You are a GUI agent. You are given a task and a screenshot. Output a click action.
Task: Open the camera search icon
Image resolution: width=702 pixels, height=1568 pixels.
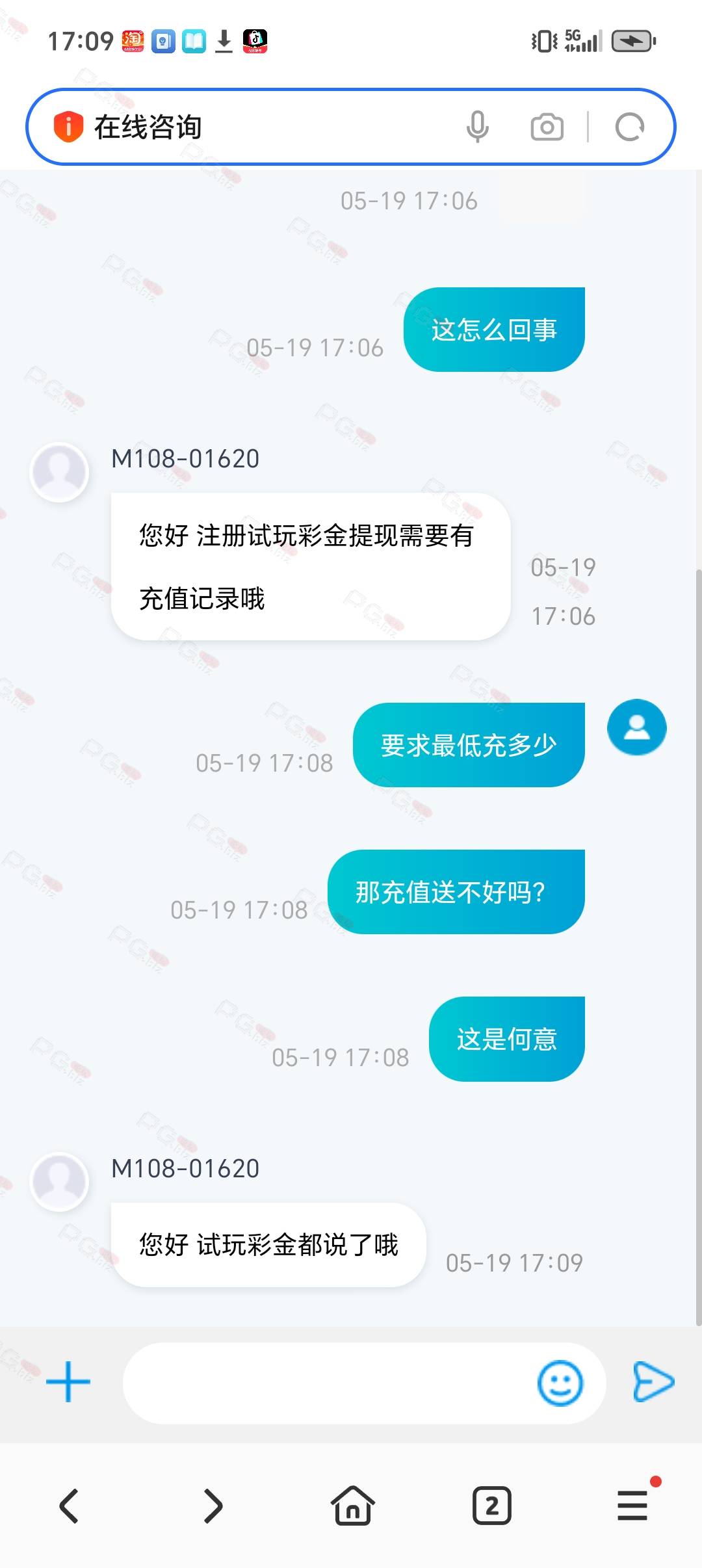[547, 127]
